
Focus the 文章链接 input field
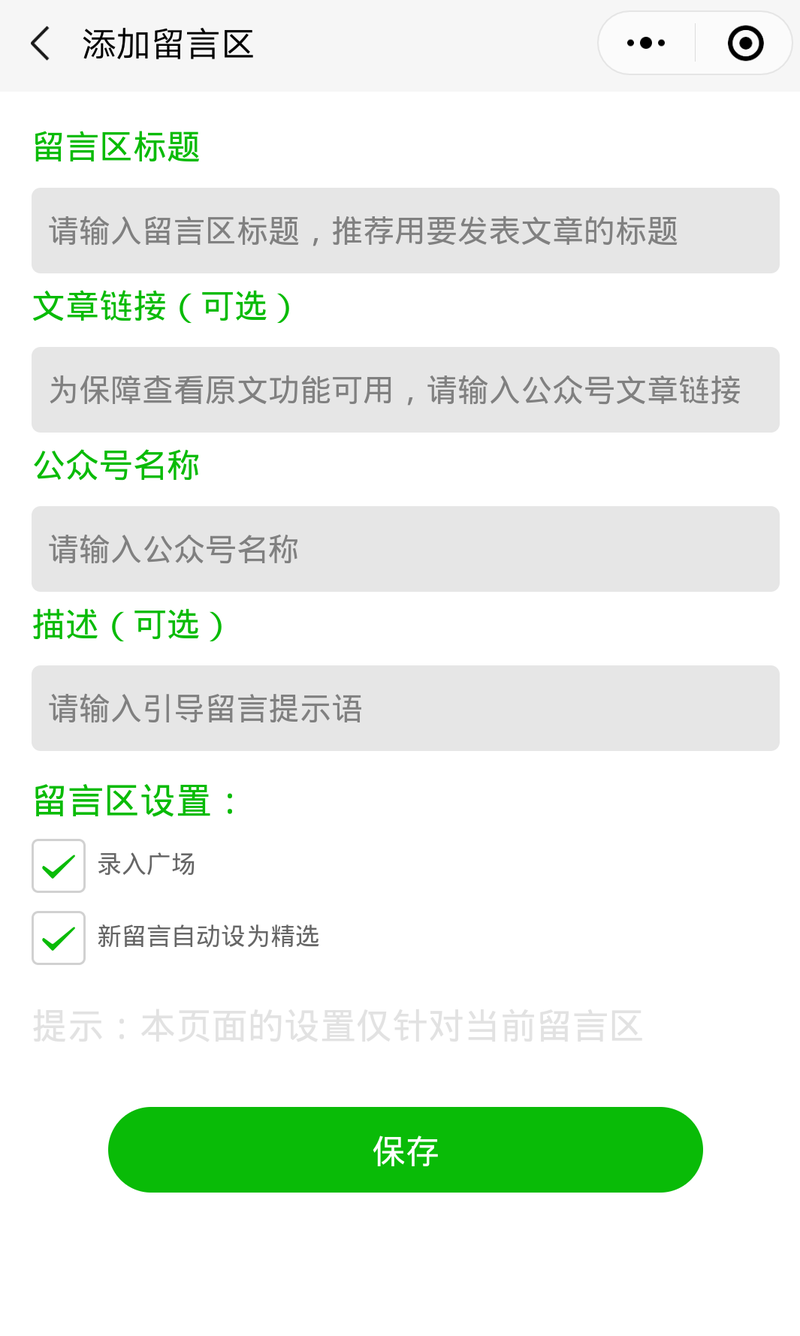pyautogui.click(x=405, y=390)
